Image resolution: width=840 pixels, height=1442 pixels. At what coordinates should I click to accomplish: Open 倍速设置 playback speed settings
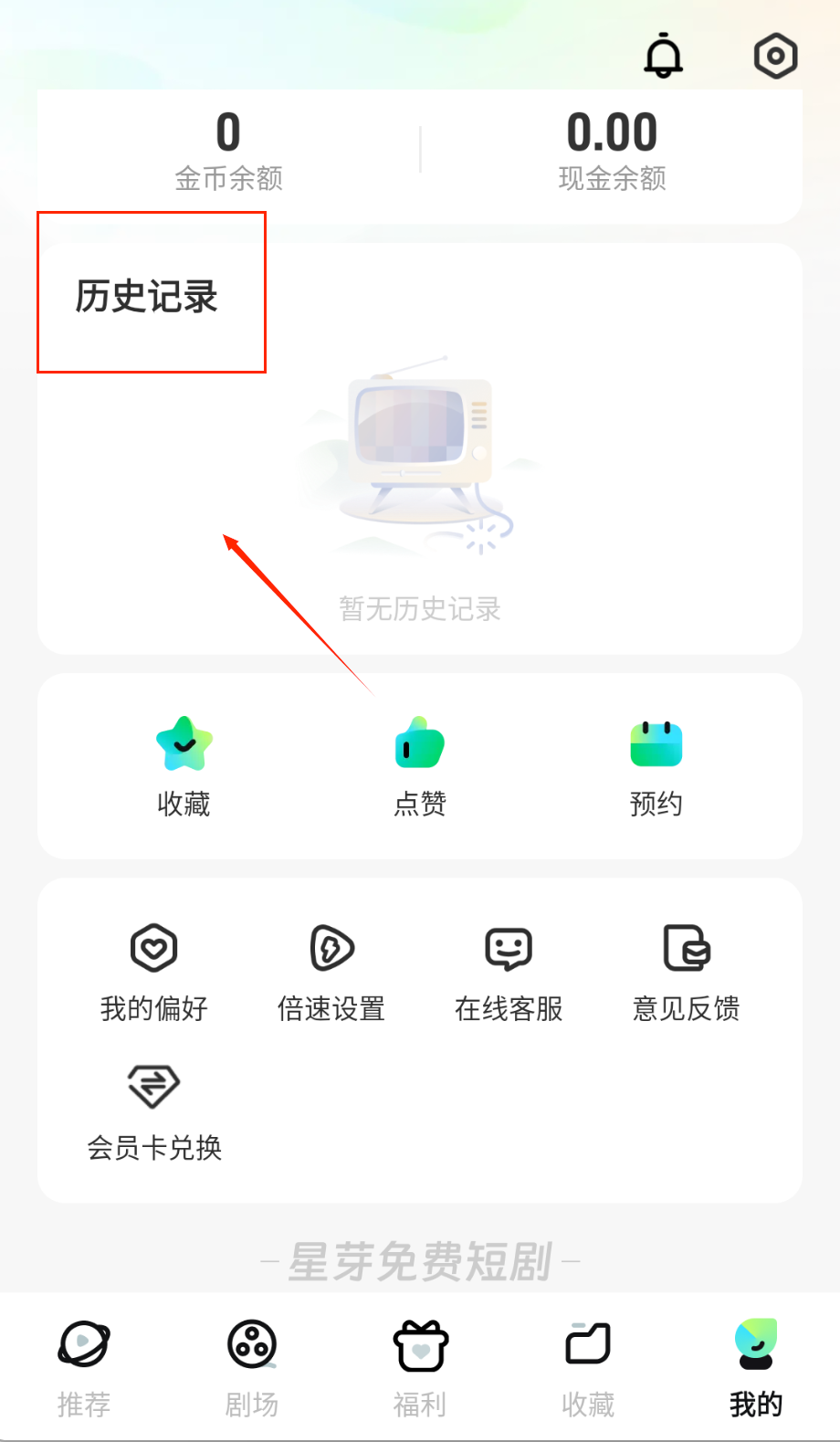(x=331, y=972)
